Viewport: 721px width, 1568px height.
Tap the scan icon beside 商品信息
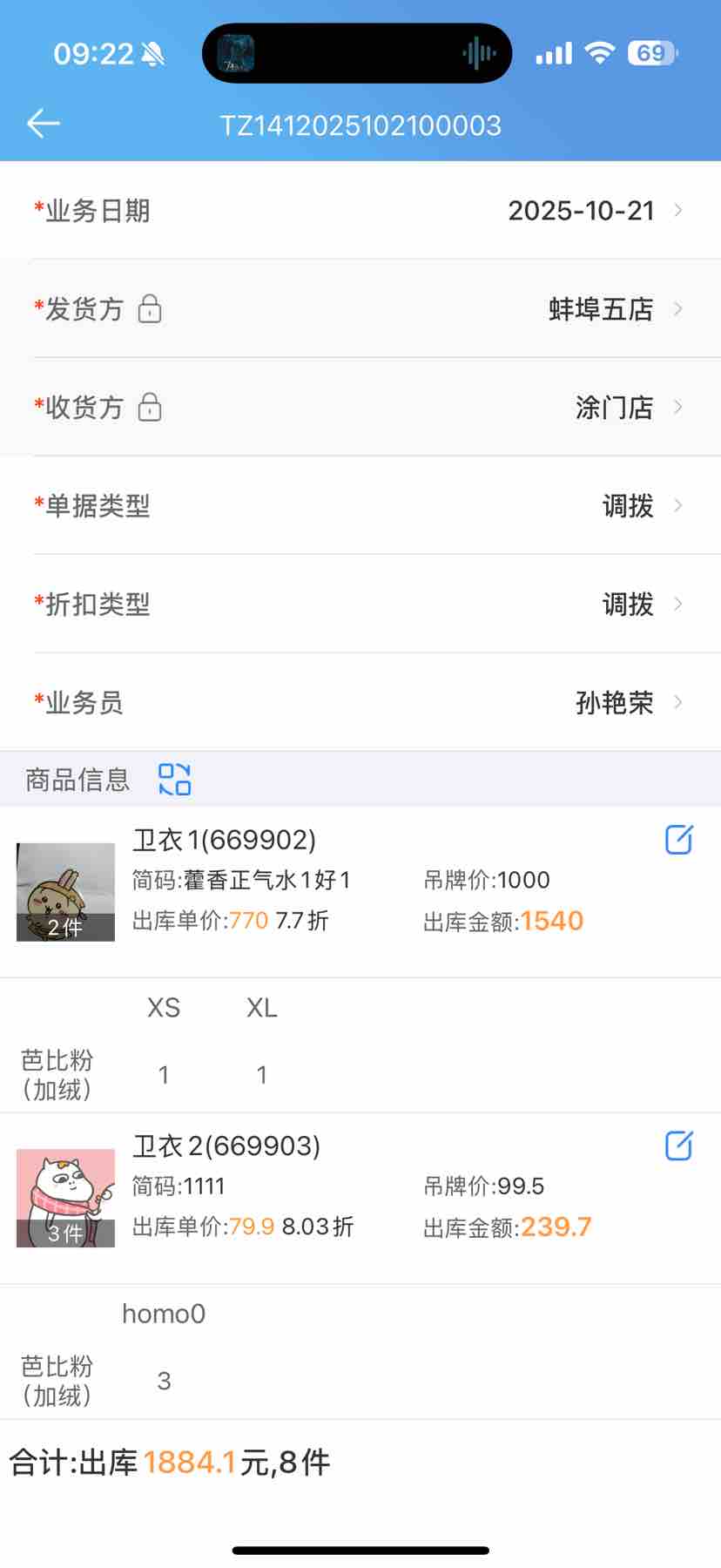174,779
